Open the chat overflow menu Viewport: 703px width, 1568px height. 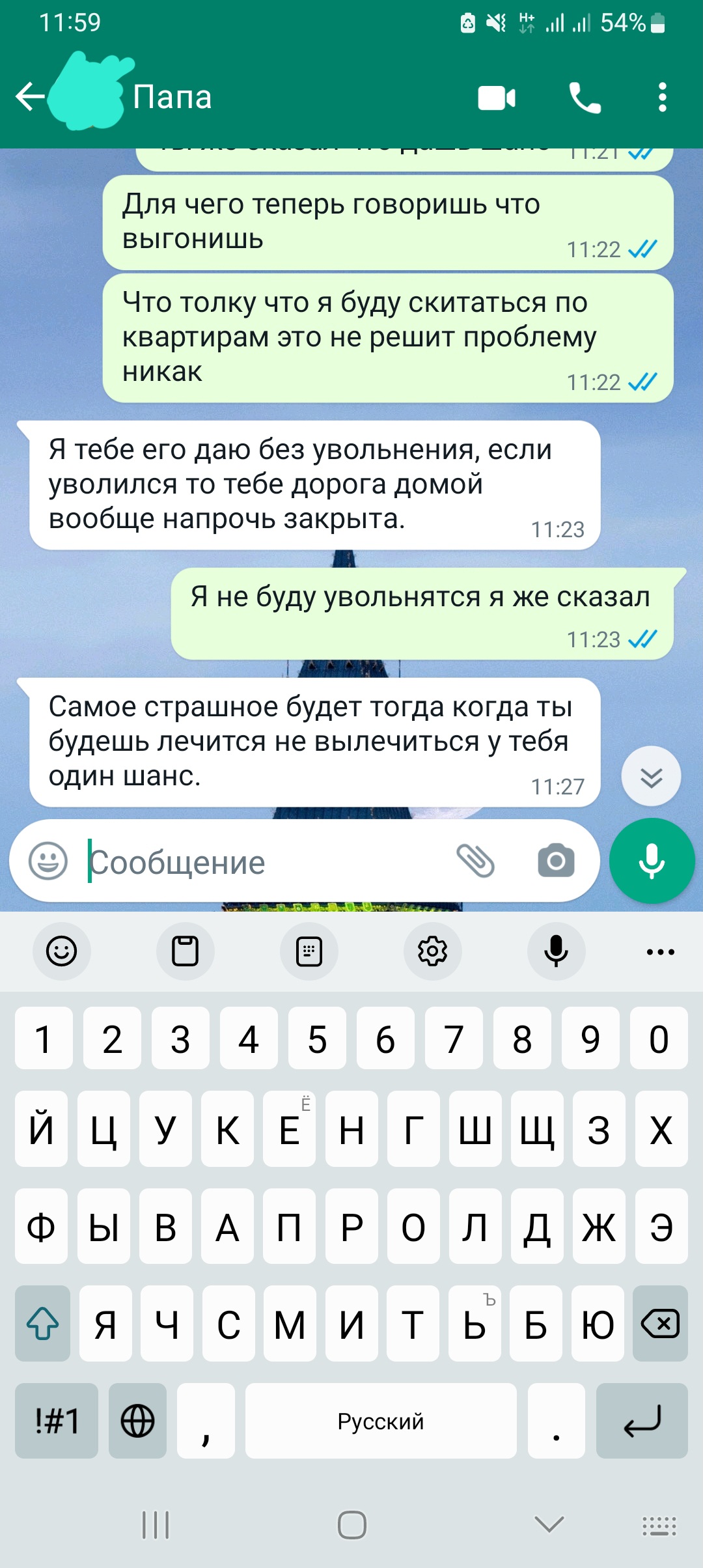pos(662,98)
